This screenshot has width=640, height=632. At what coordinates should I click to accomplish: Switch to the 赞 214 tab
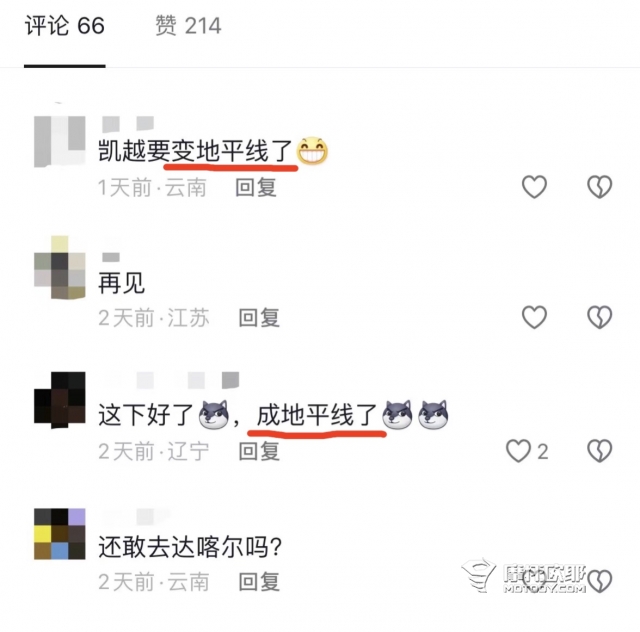[x=188, y=27]
